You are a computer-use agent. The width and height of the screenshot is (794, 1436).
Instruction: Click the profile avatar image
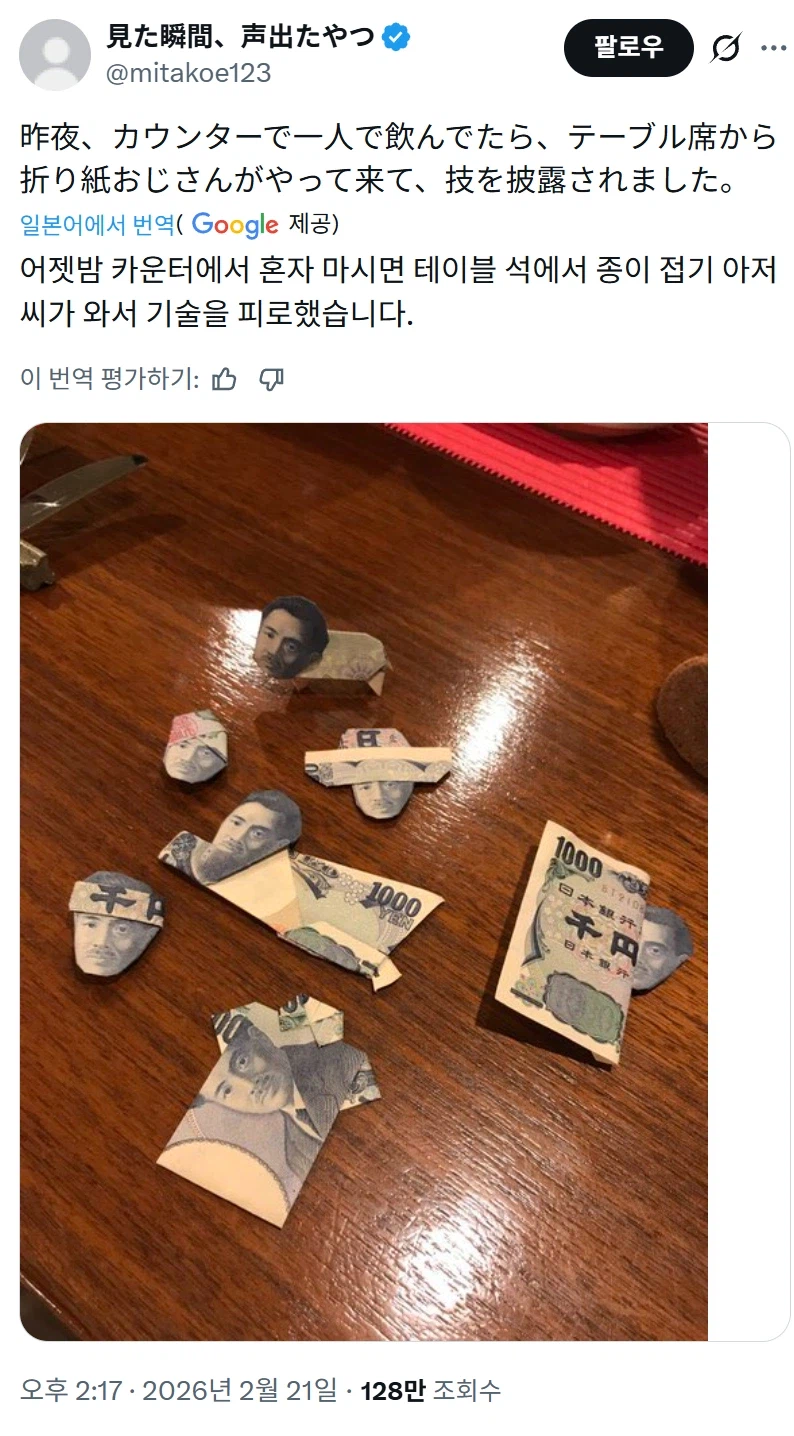click(52, 54)
